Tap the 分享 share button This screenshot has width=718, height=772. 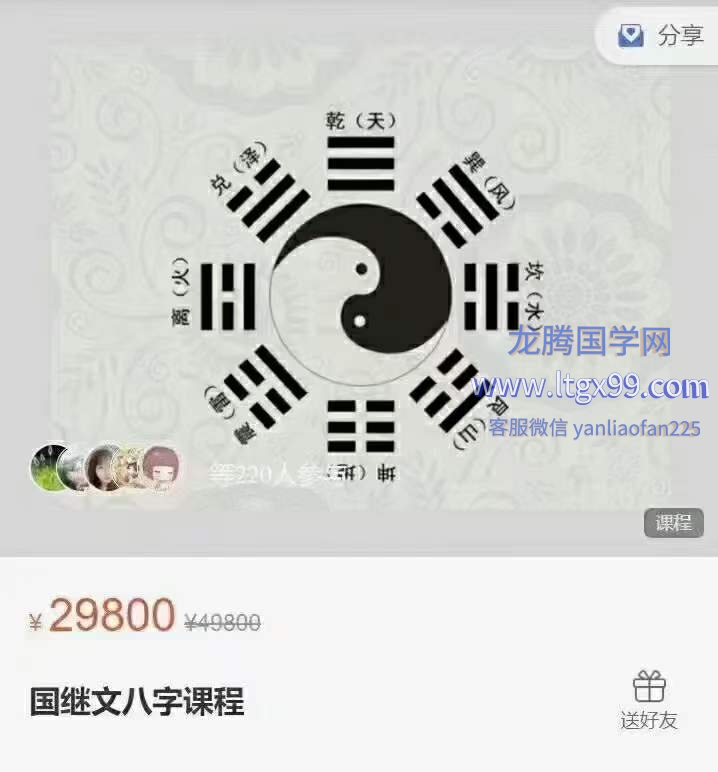(660, 37)
